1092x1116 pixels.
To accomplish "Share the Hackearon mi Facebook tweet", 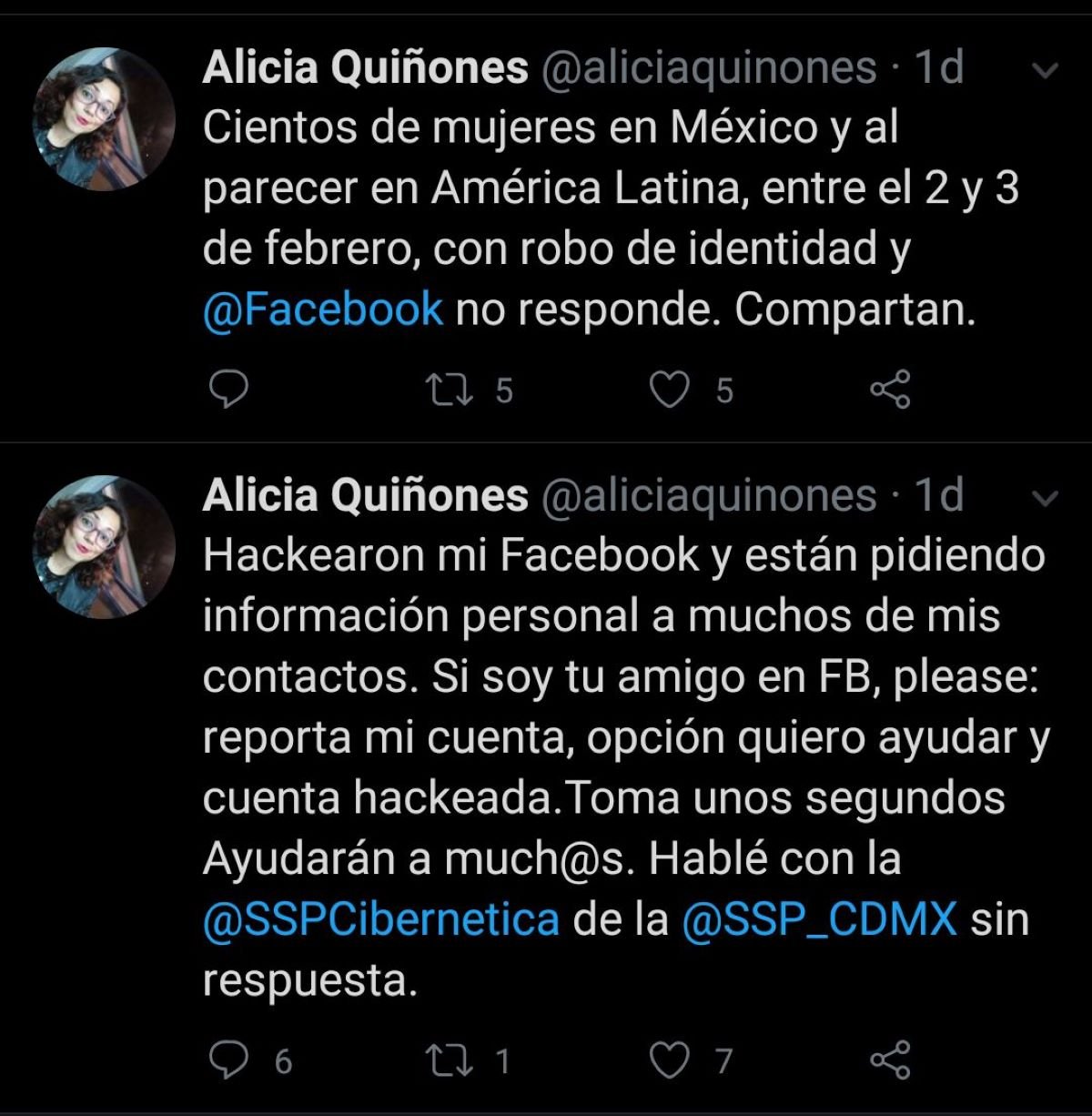I will [890, 1060].
